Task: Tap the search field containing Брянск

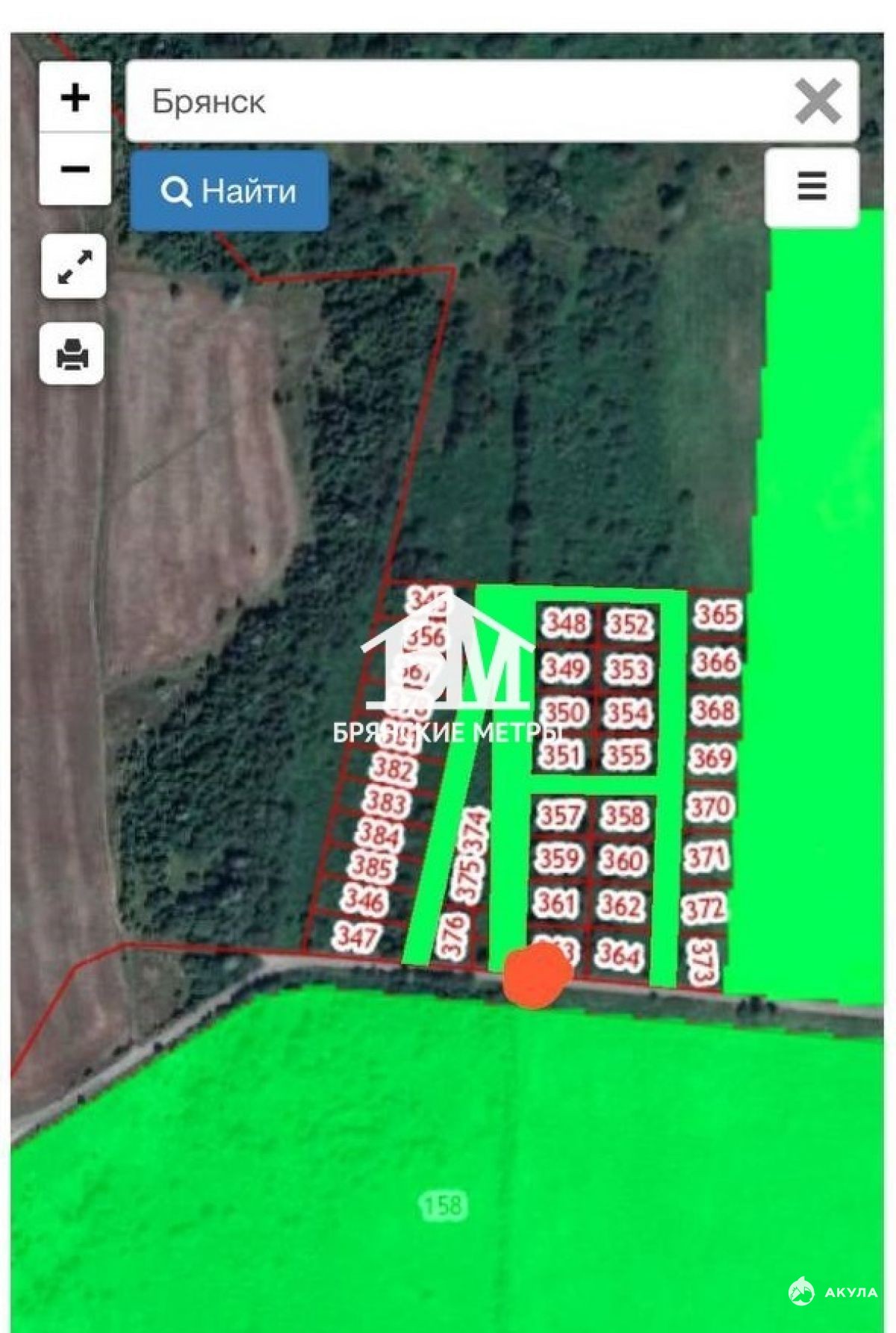Action: [448, 102]
